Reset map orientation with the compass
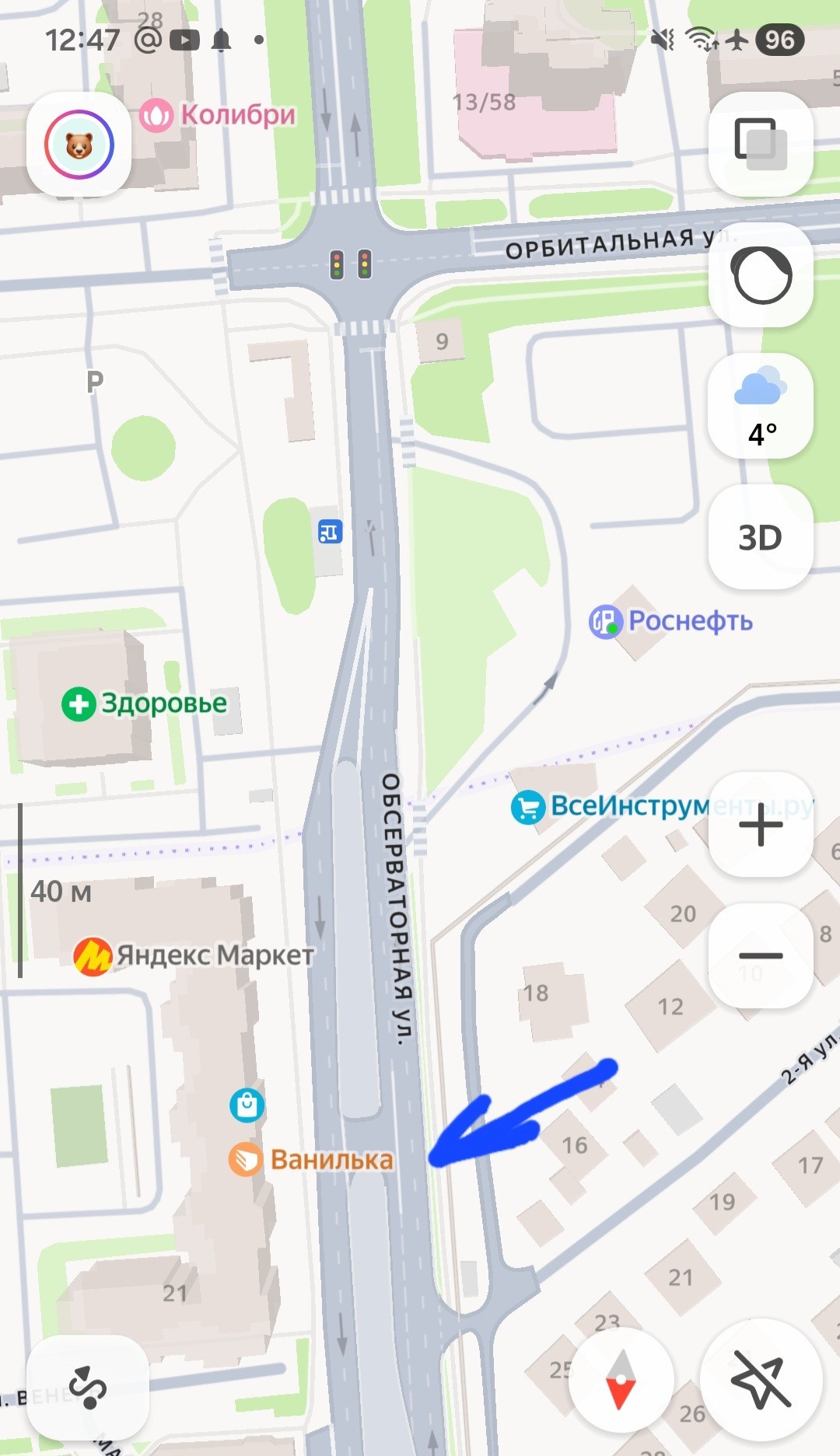Image resolution: width=840 pixels, height=1456 pixels. pyautogui.click(x=621, y=1381)
